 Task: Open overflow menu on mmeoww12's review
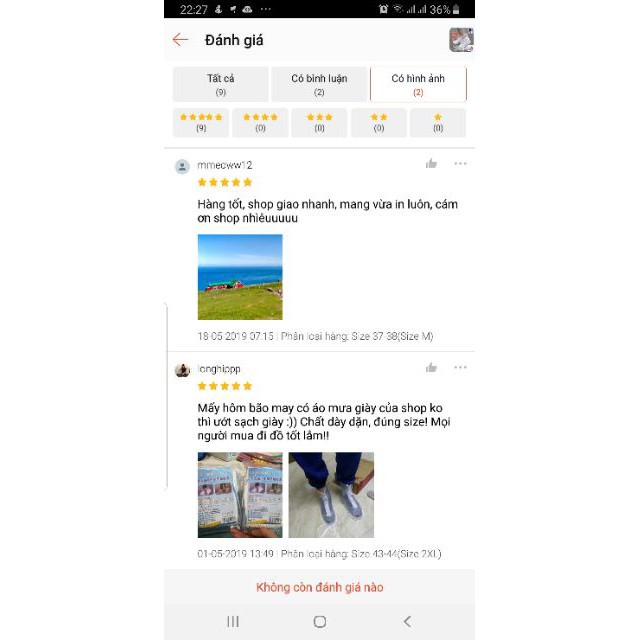(x=460, y=164)
